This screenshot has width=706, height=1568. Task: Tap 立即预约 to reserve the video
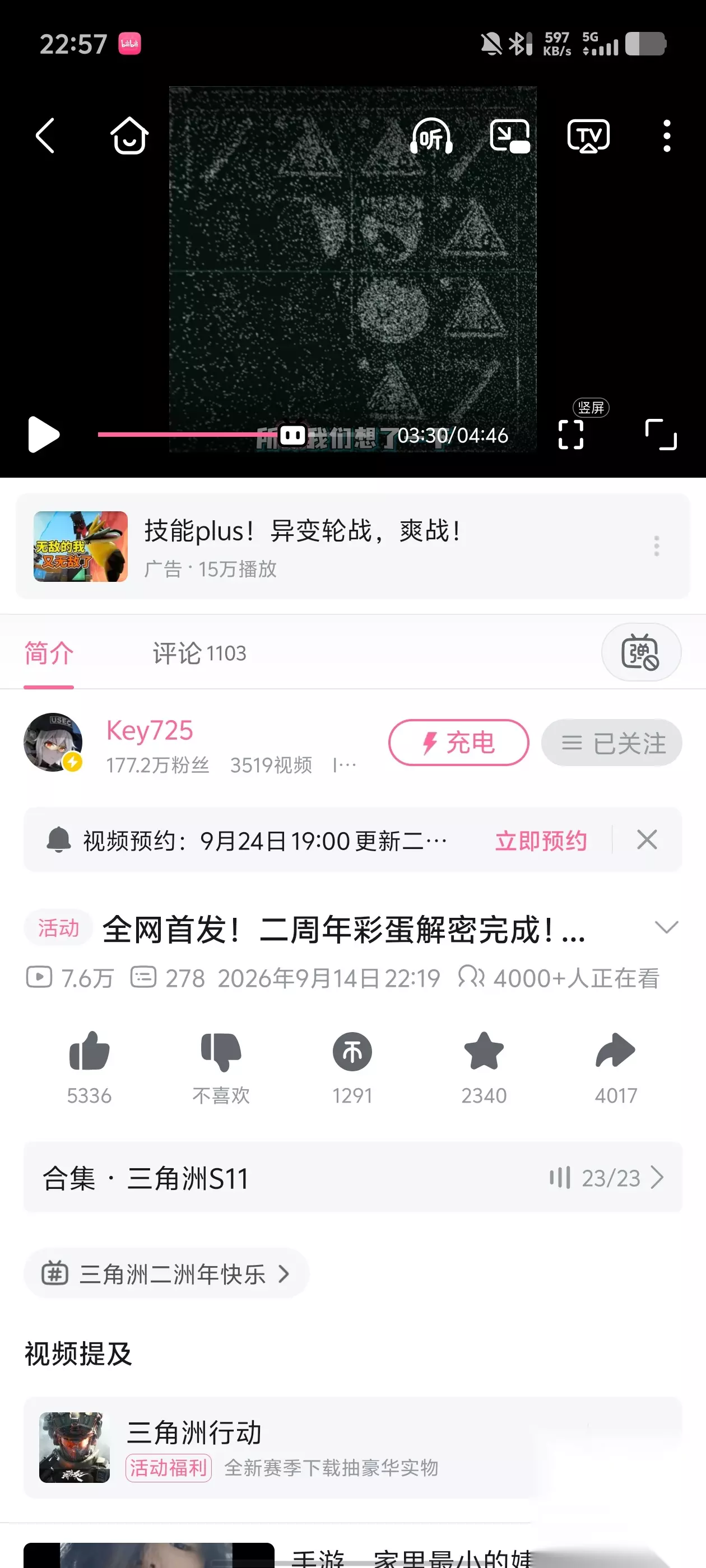tap(541, 840)
